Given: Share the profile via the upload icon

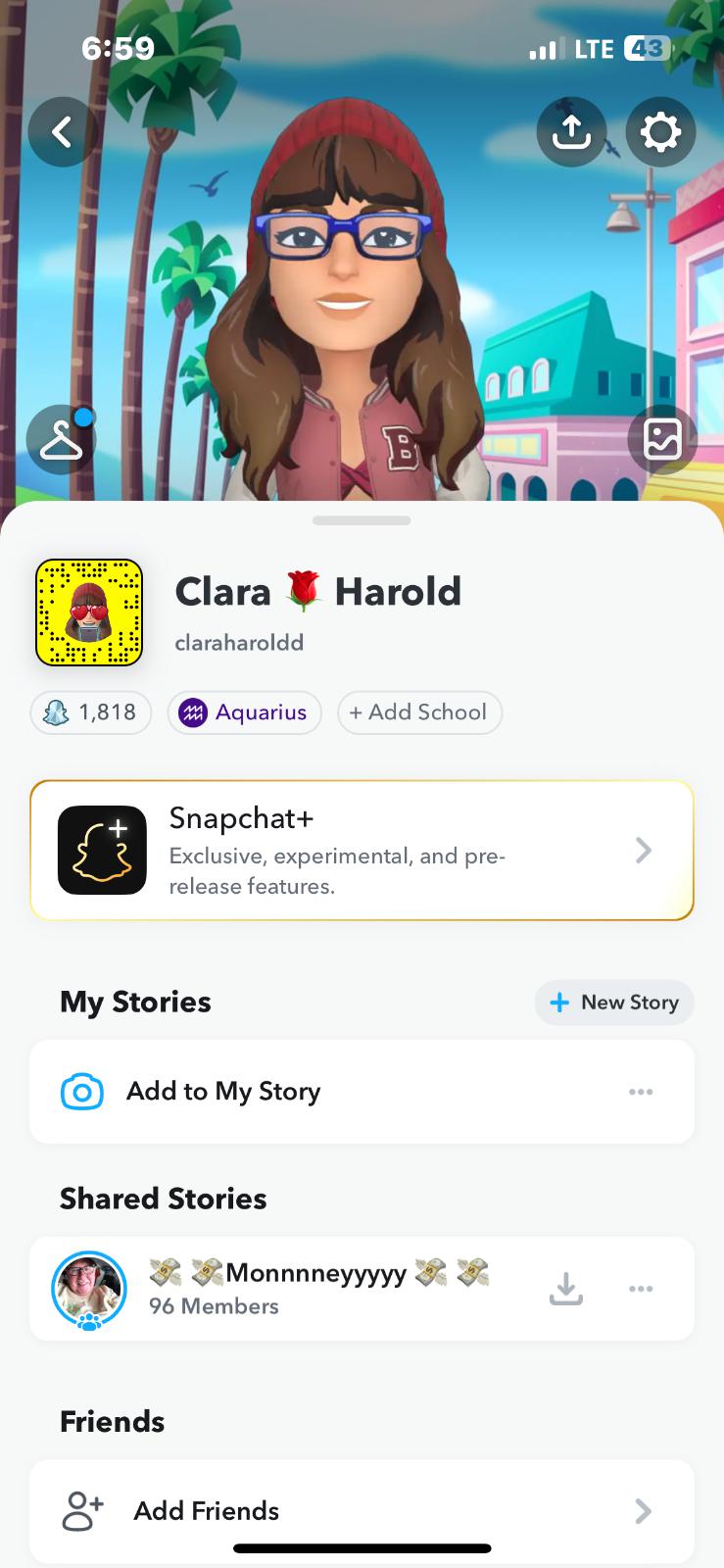Looking at the screenshot, I should [571, 131].
